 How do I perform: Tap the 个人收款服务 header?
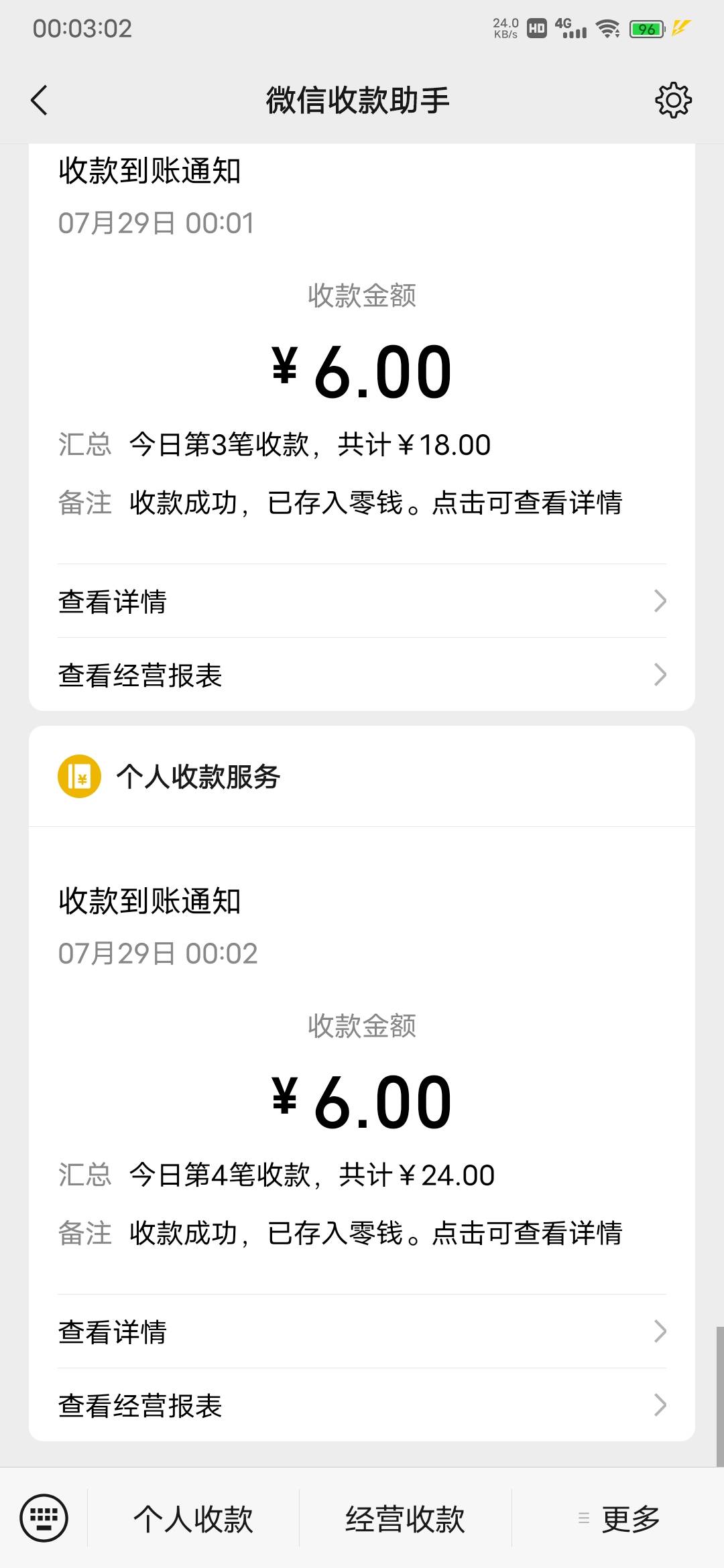tap(362, 777)
